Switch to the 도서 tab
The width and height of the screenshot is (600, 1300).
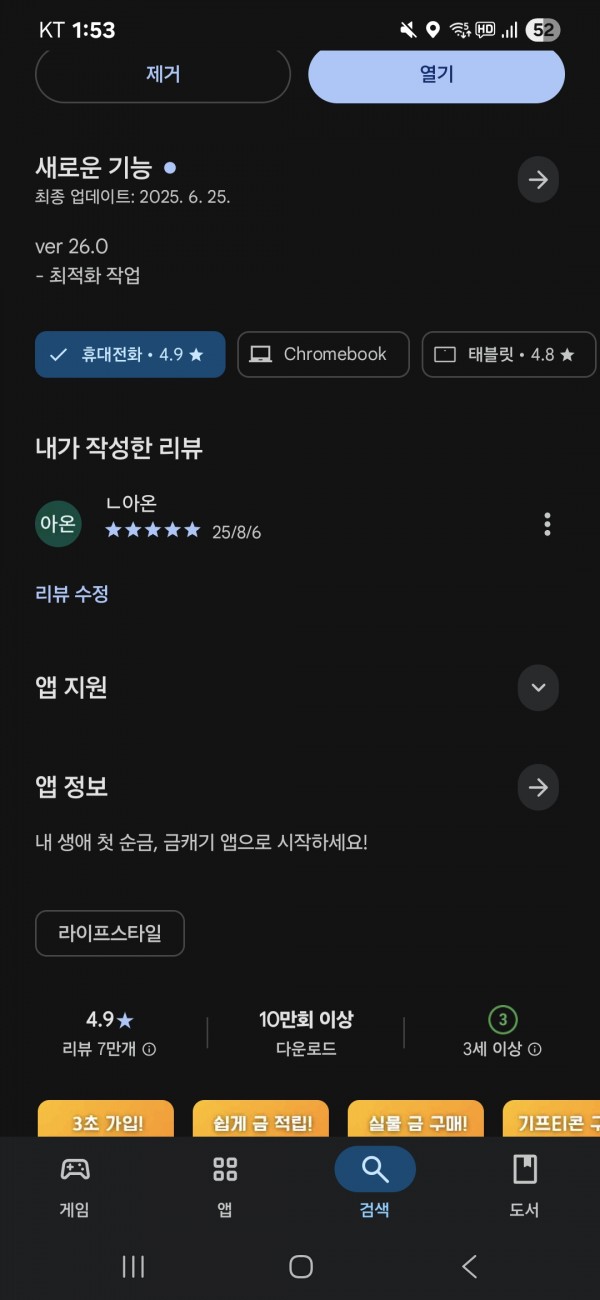[525, 1186]
